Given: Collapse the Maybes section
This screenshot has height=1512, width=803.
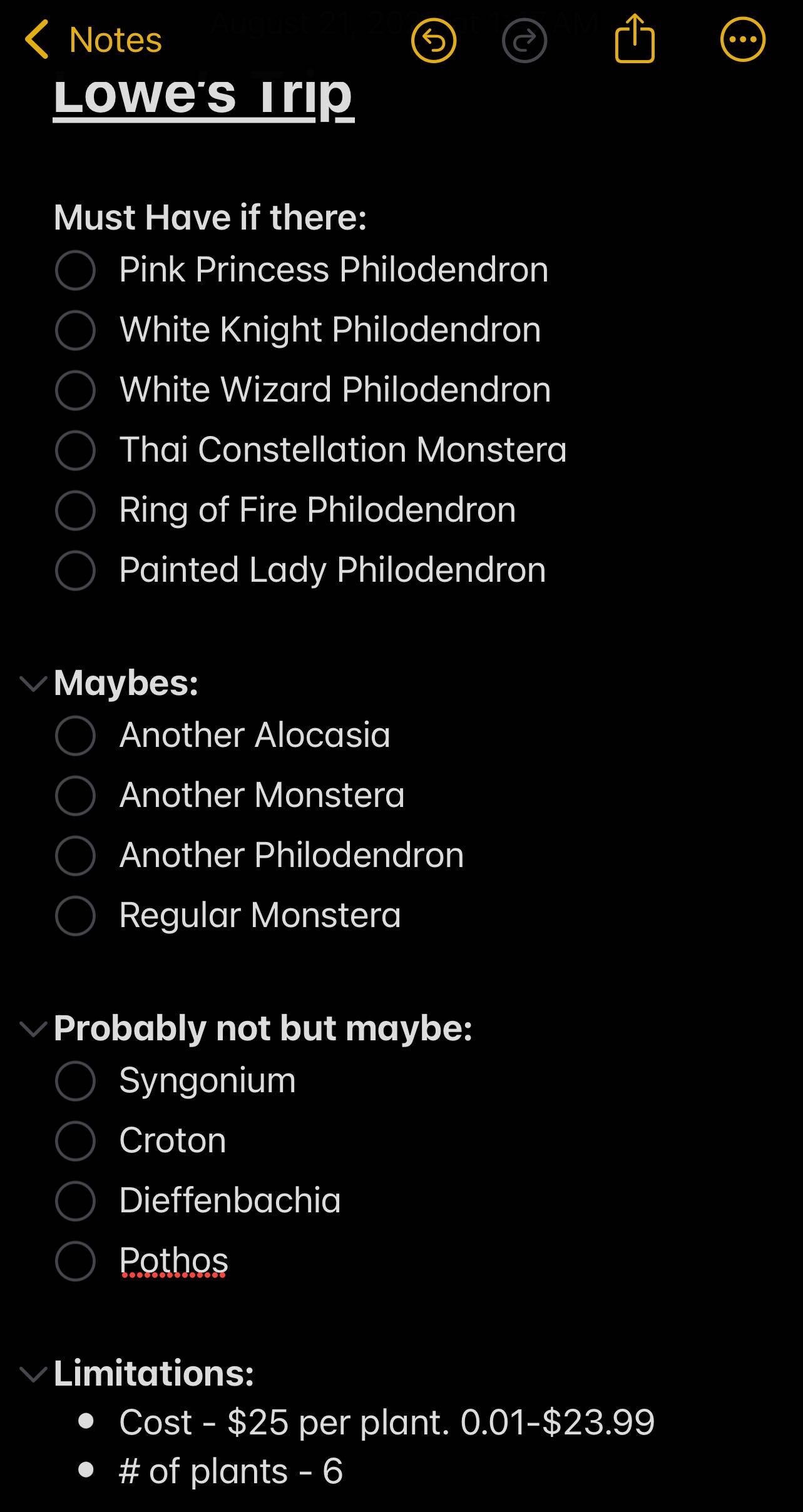Looking at the screenshot, I should point(33,684).
